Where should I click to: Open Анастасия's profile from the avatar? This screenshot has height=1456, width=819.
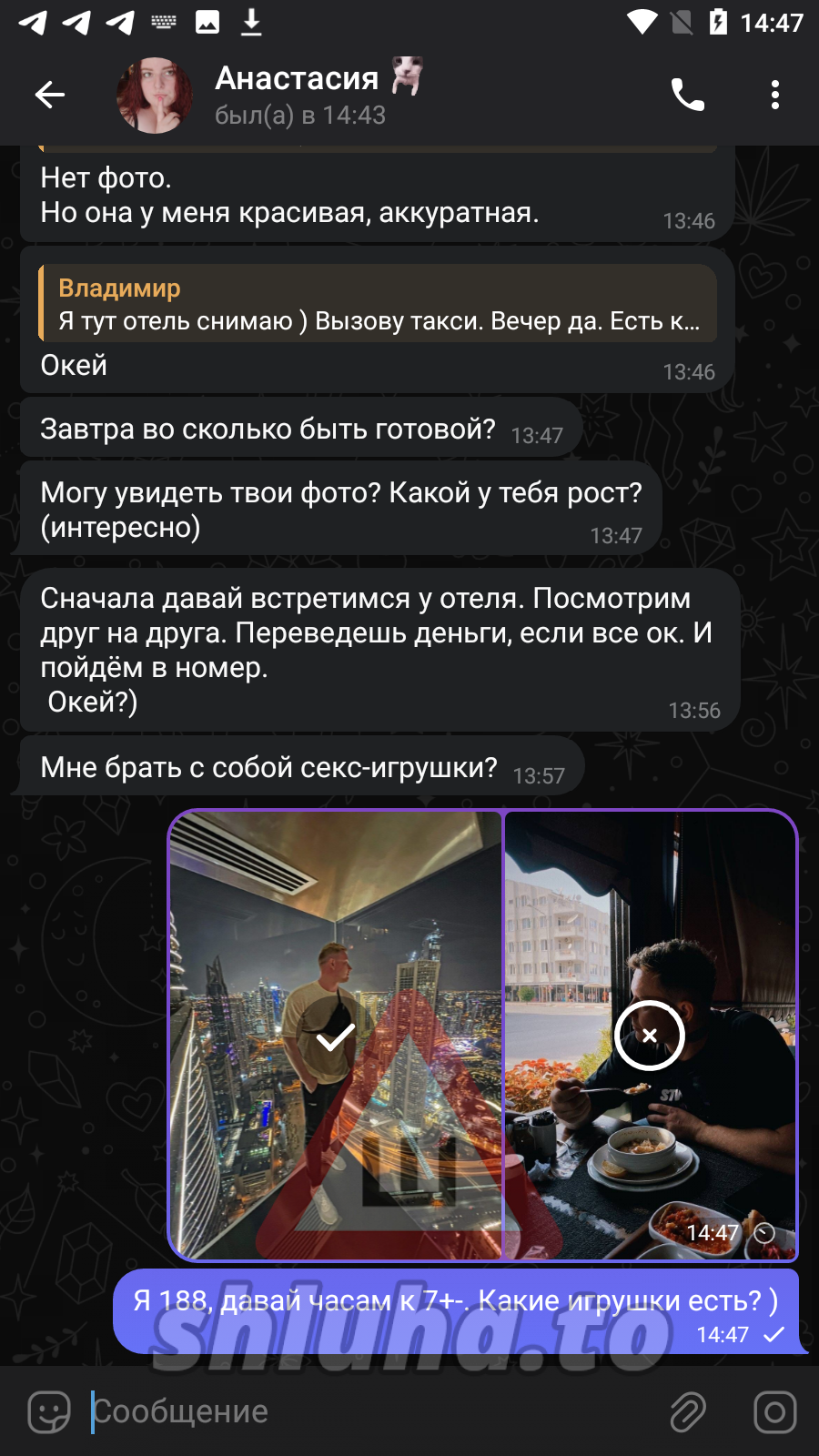[155, 95]
